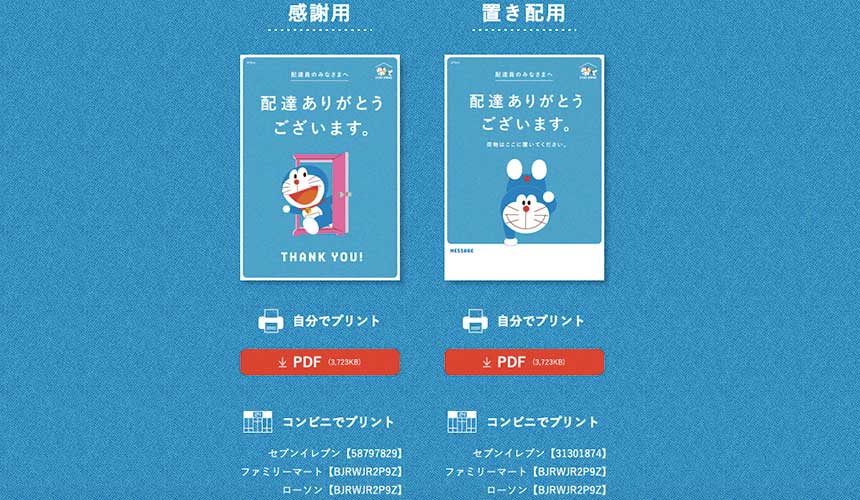Download the 感謝用 poster PDF
The width and height of the screenshot is (860, 500).
(319, 362)
